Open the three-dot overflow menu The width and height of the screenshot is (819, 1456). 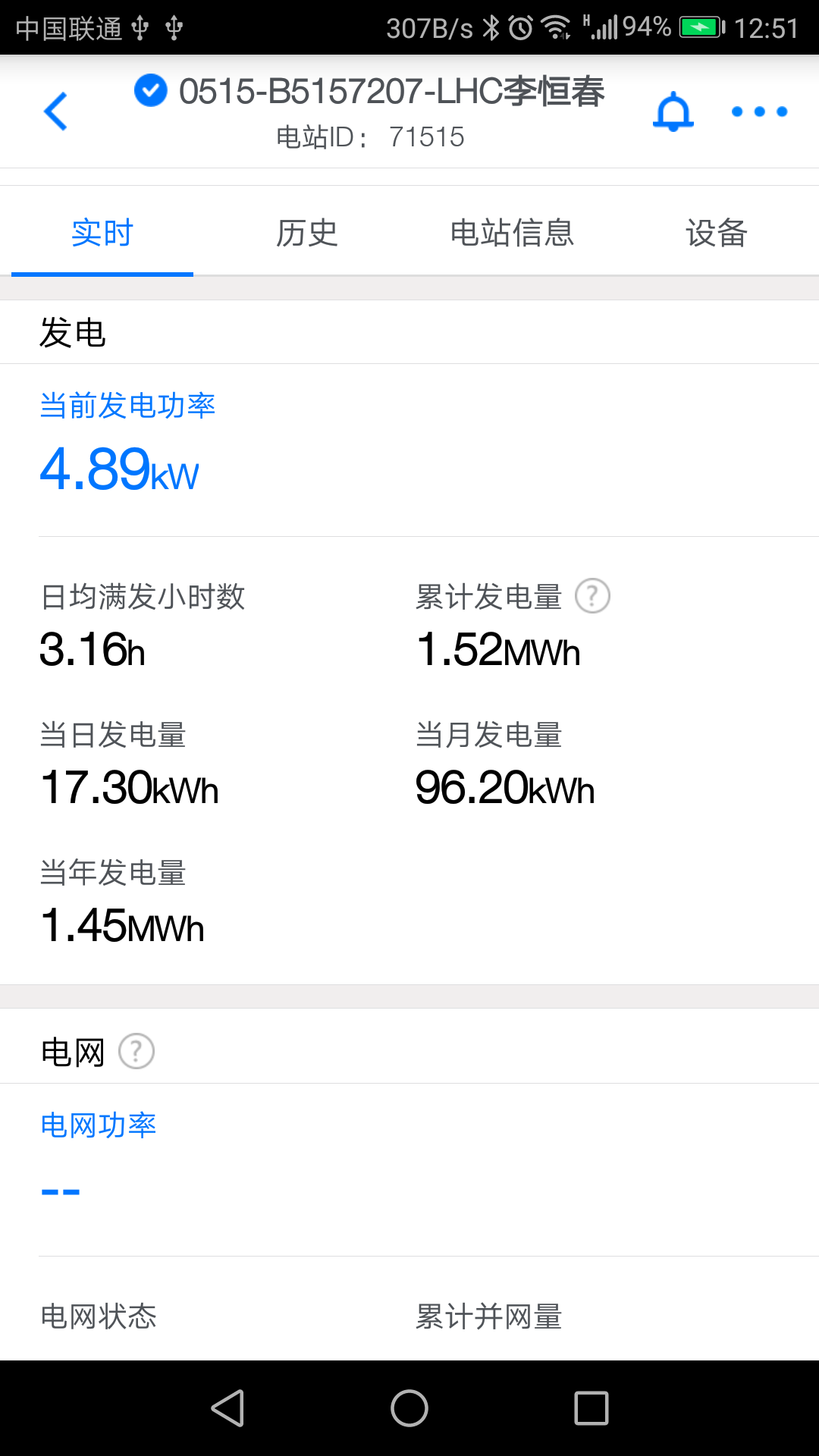click(759, 112)
